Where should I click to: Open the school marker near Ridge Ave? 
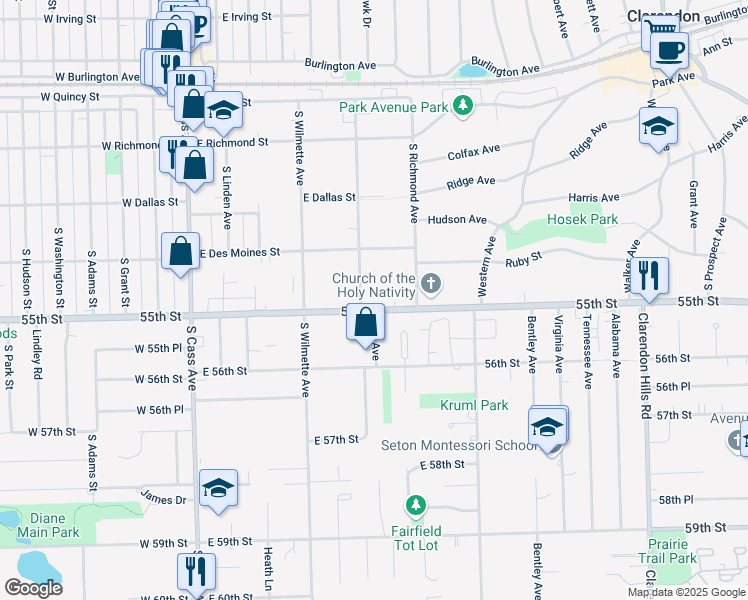657,126
